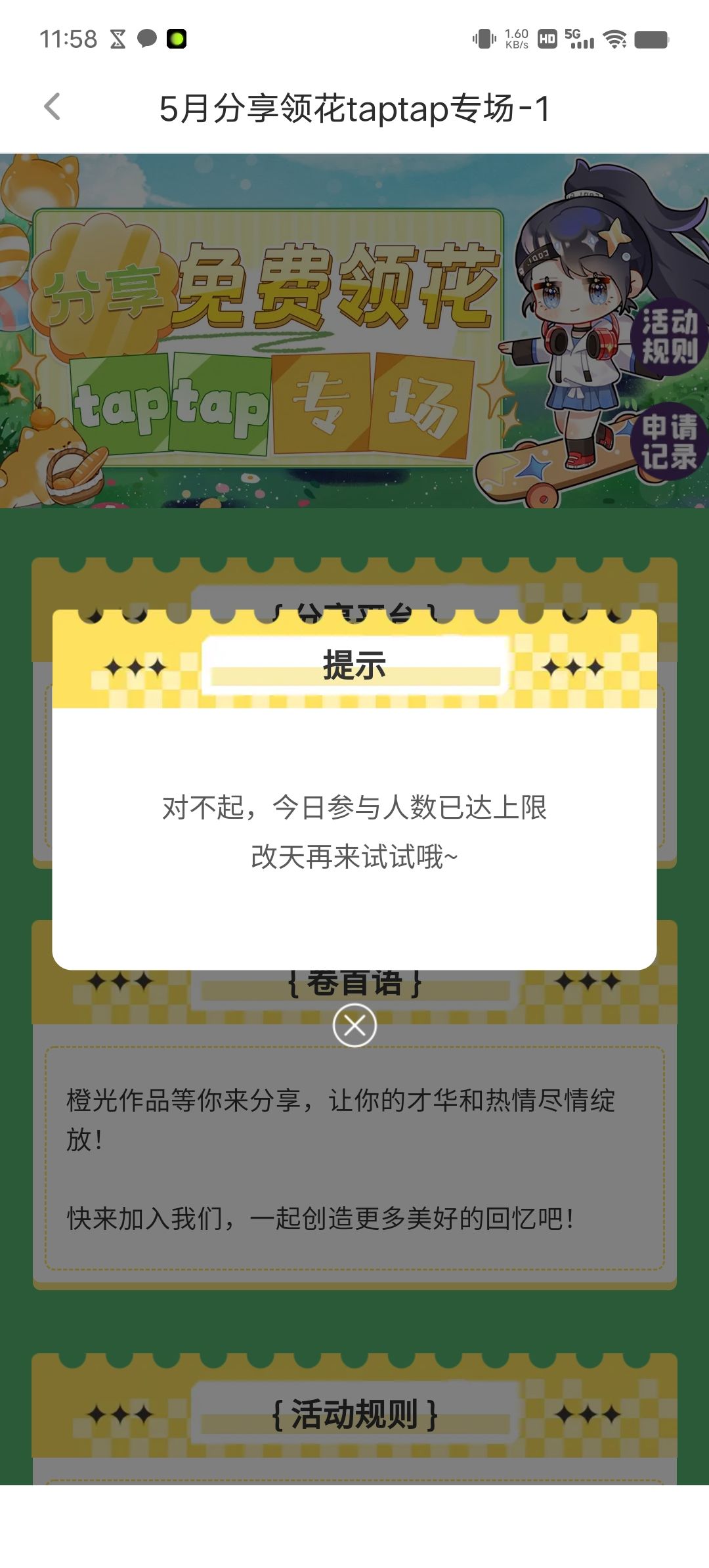Tap the hourglass timer icon in status bar
Image resolution: width=709 pixels, height=1568 pixels.
(x=116, y=39)
